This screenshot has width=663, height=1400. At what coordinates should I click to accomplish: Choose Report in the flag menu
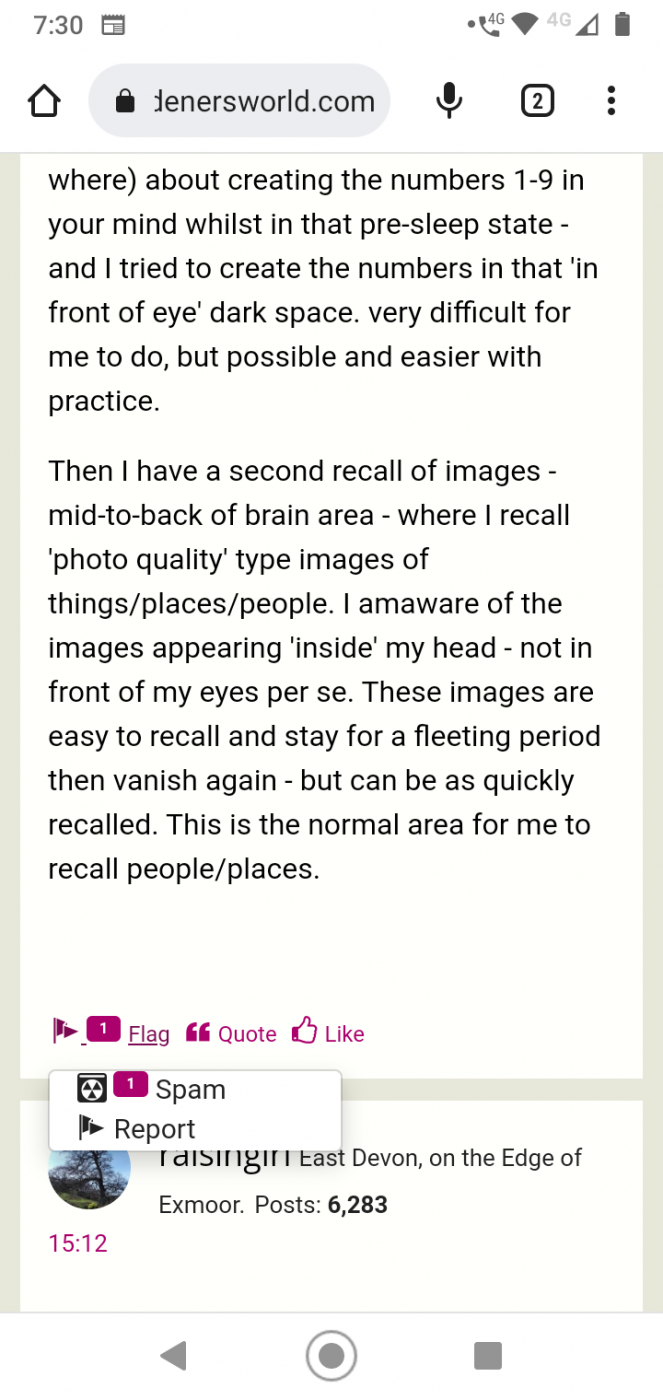click(154, 1129)
